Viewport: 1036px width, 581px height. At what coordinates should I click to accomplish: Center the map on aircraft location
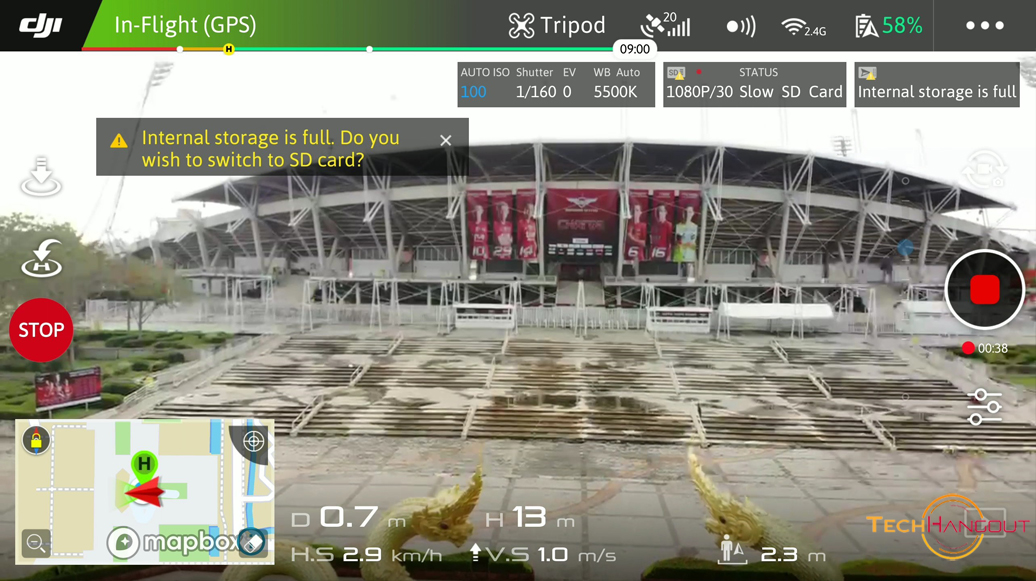click(254, 441)
